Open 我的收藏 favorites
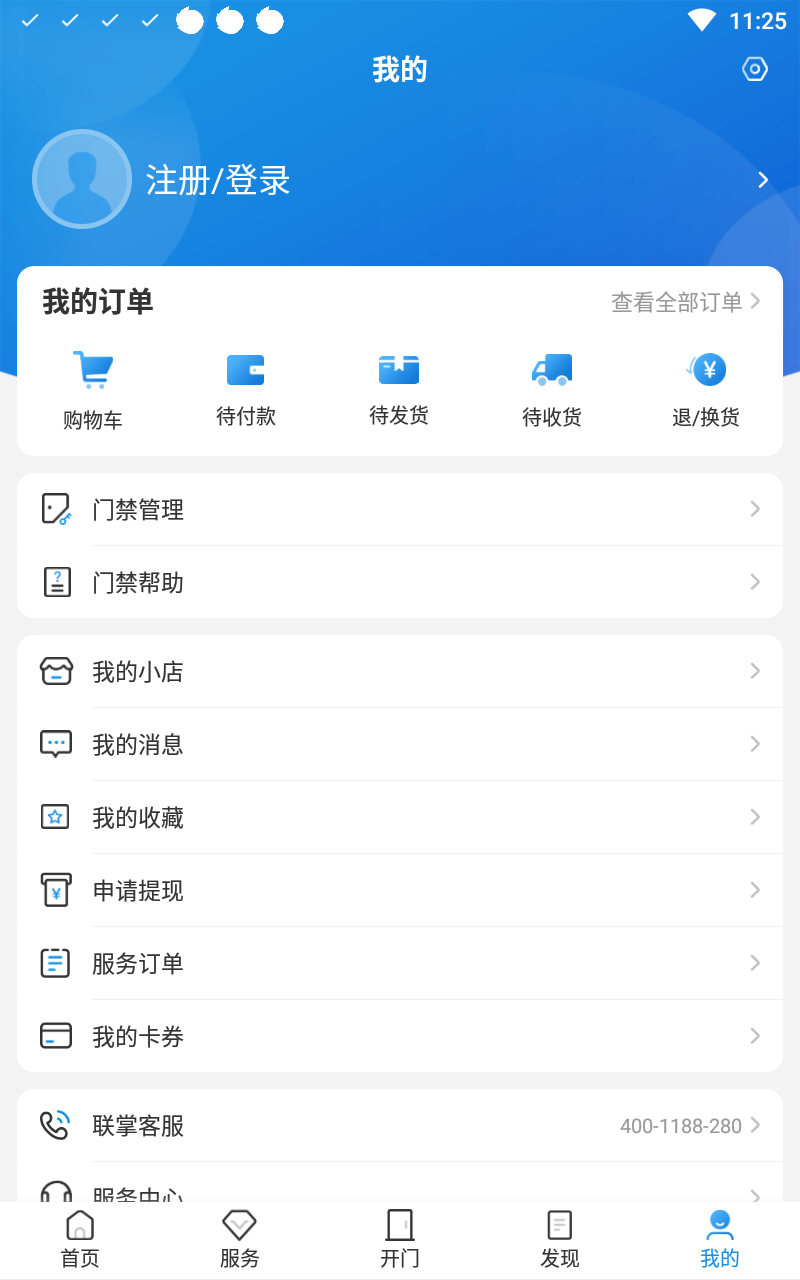 (400, 817)
